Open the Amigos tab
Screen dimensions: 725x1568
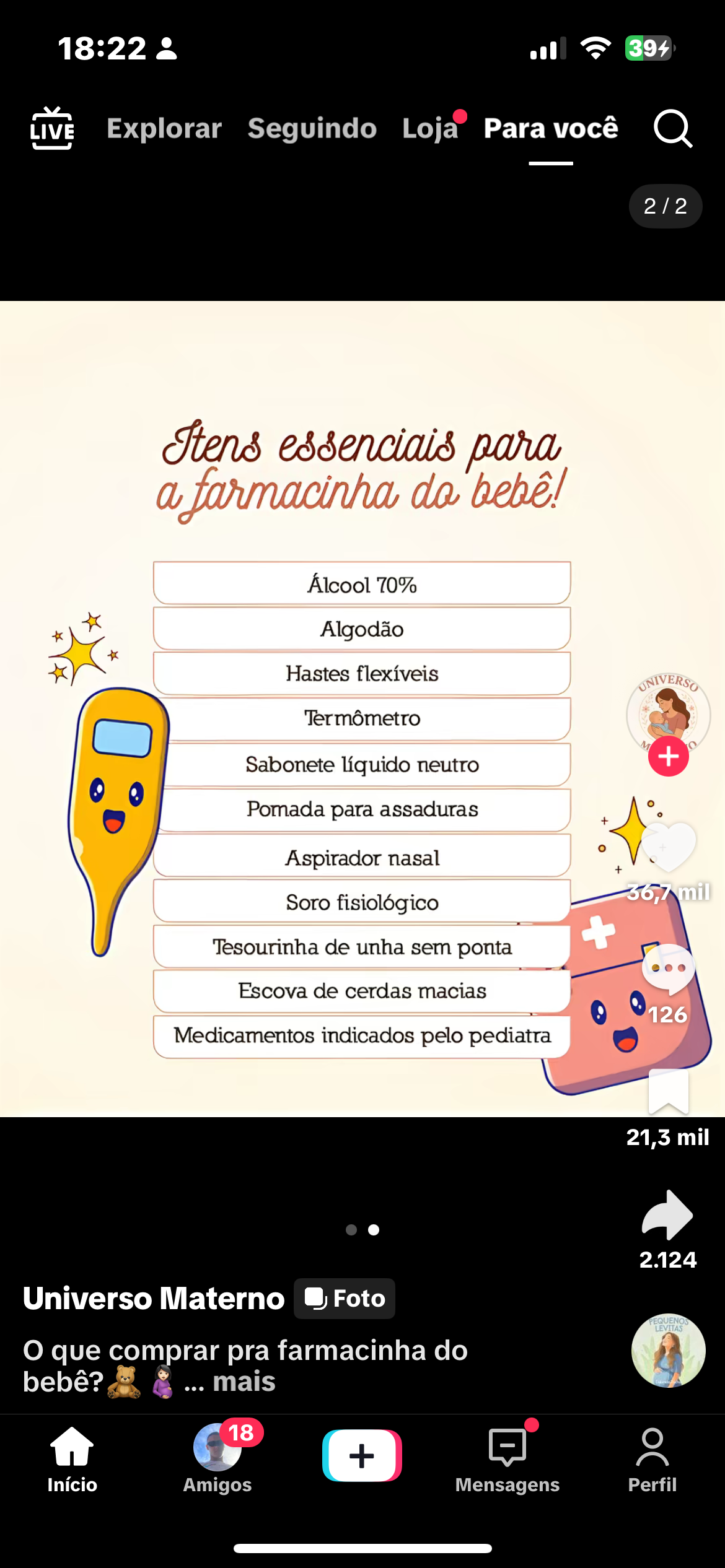click(217, 1458)
